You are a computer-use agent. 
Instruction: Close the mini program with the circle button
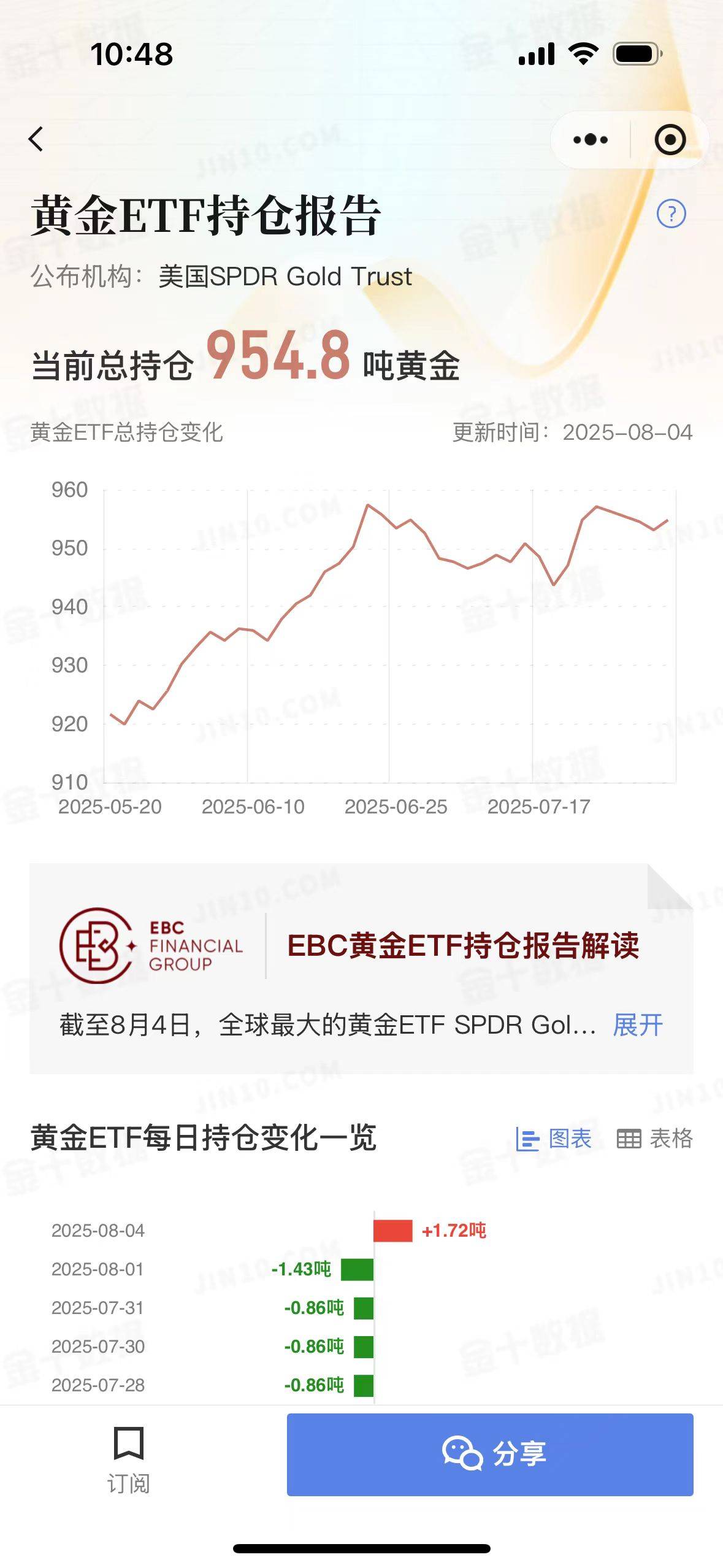[670, 140]
